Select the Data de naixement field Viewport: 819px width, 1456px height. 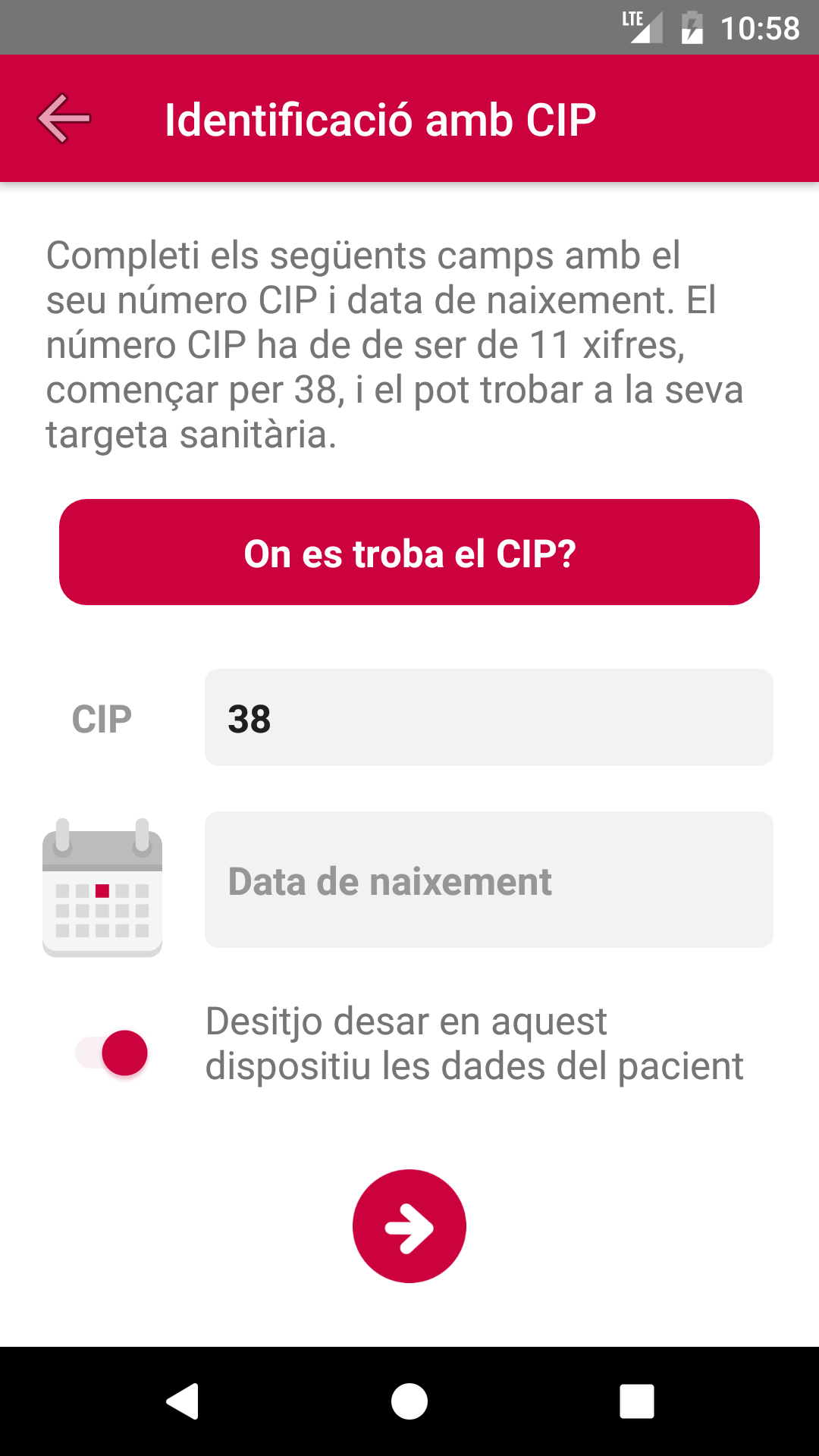pos(489,880)
